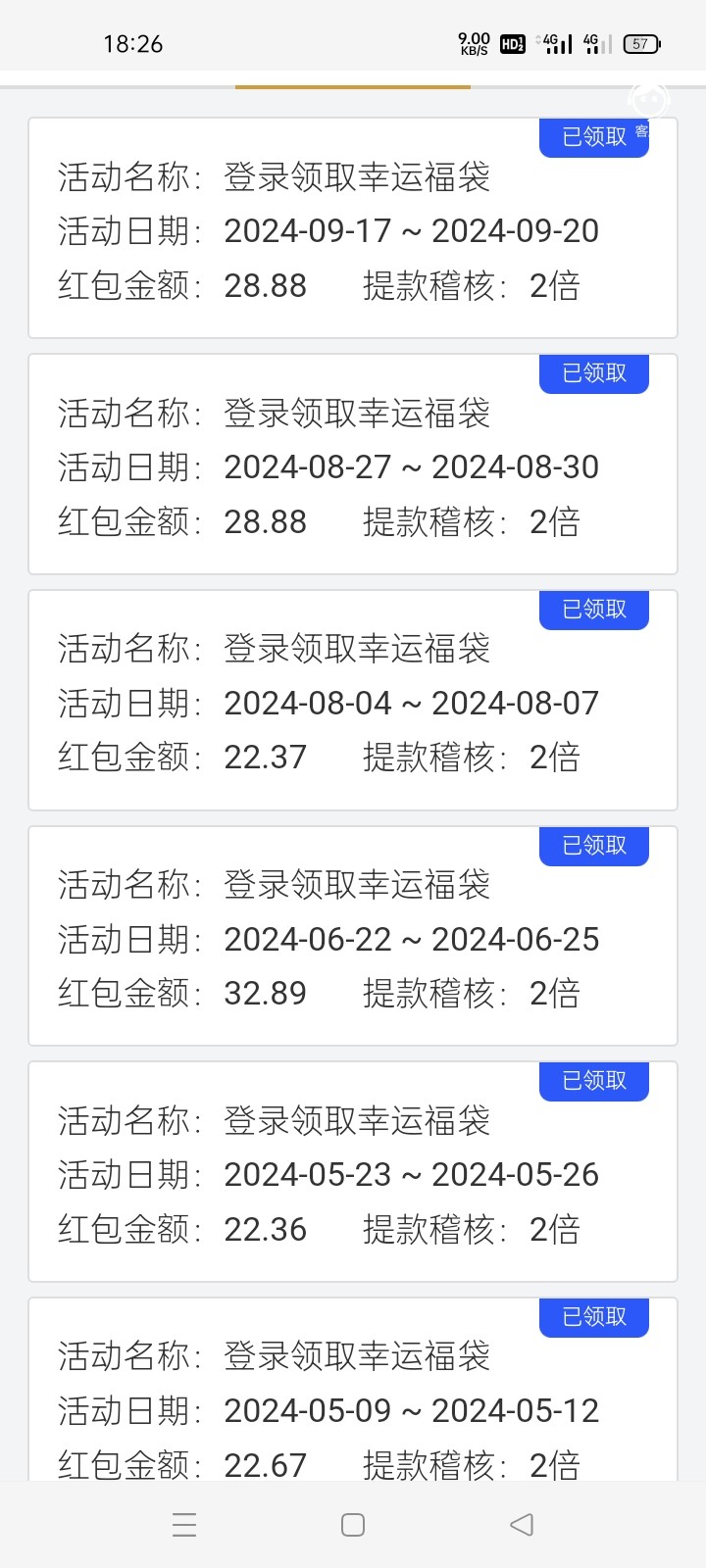This screenshot has width=706, height=1568.
Task: Open the 2024-08-27 lucky bag record card
Action: (353, 465)
